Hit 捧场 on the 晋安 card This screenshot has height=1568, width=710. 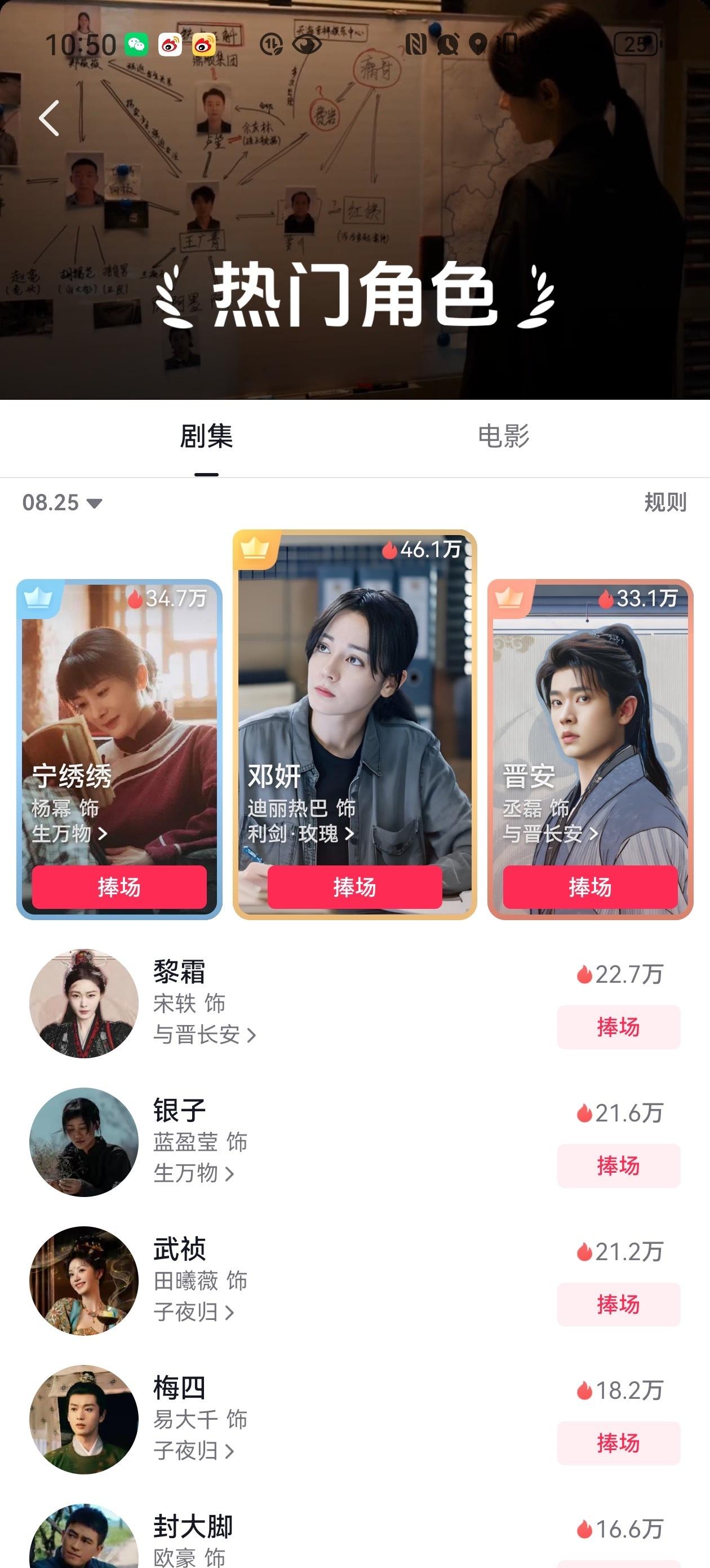click(590, 887)
